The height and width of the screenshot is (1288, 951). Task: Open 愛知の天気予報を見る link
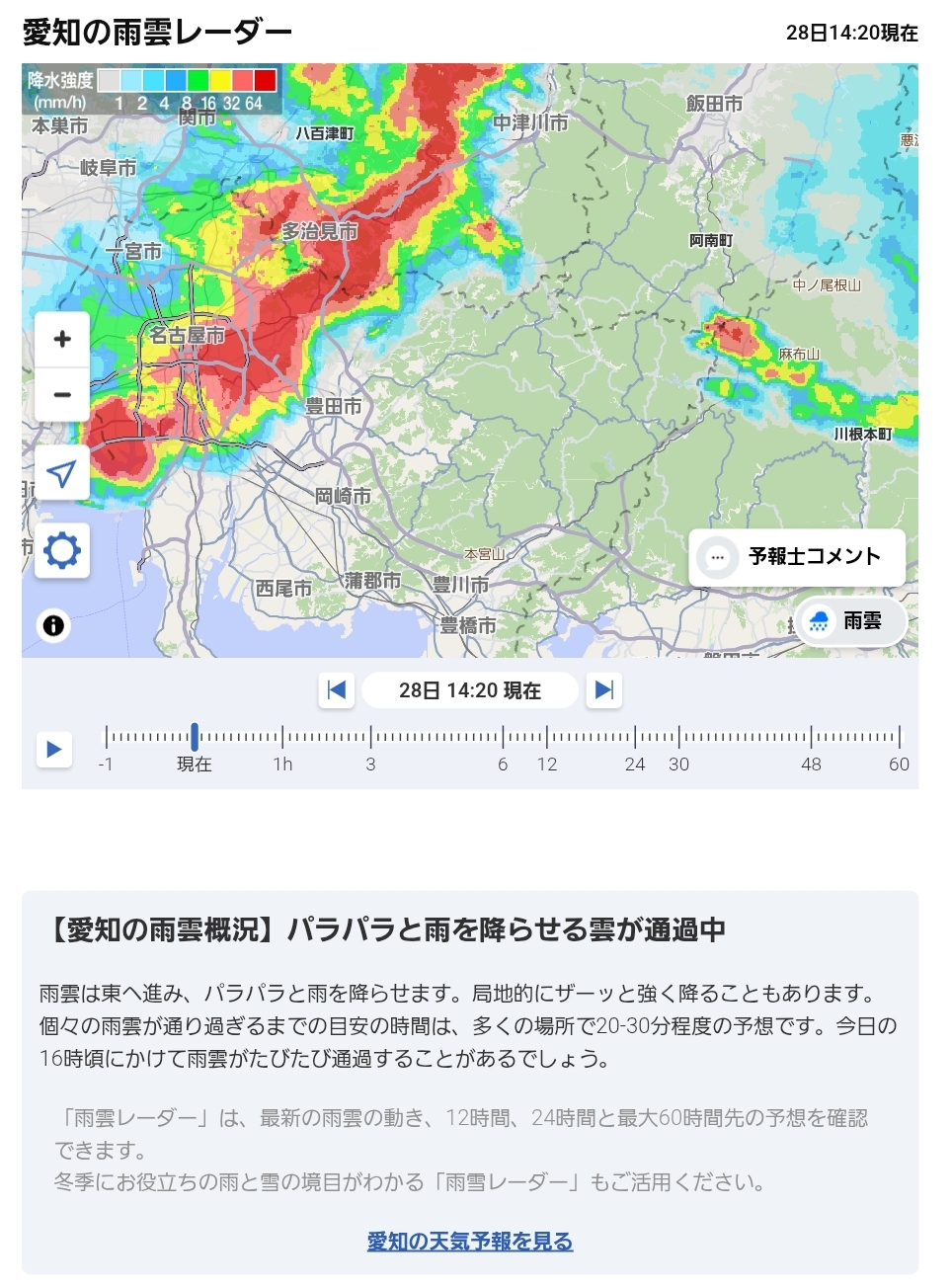pos(470,1242)
